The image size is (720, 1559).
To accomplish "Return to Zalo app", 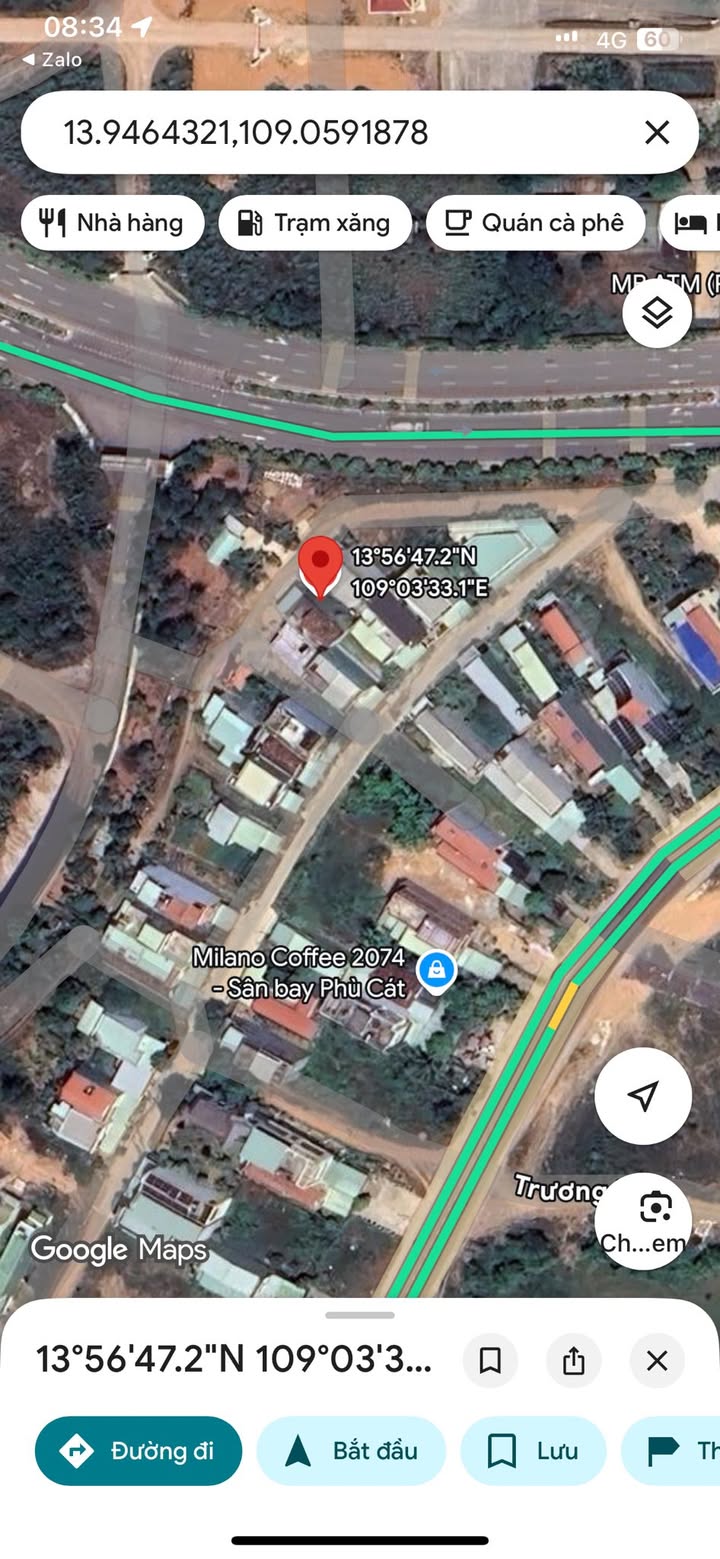I will [52, 60].
